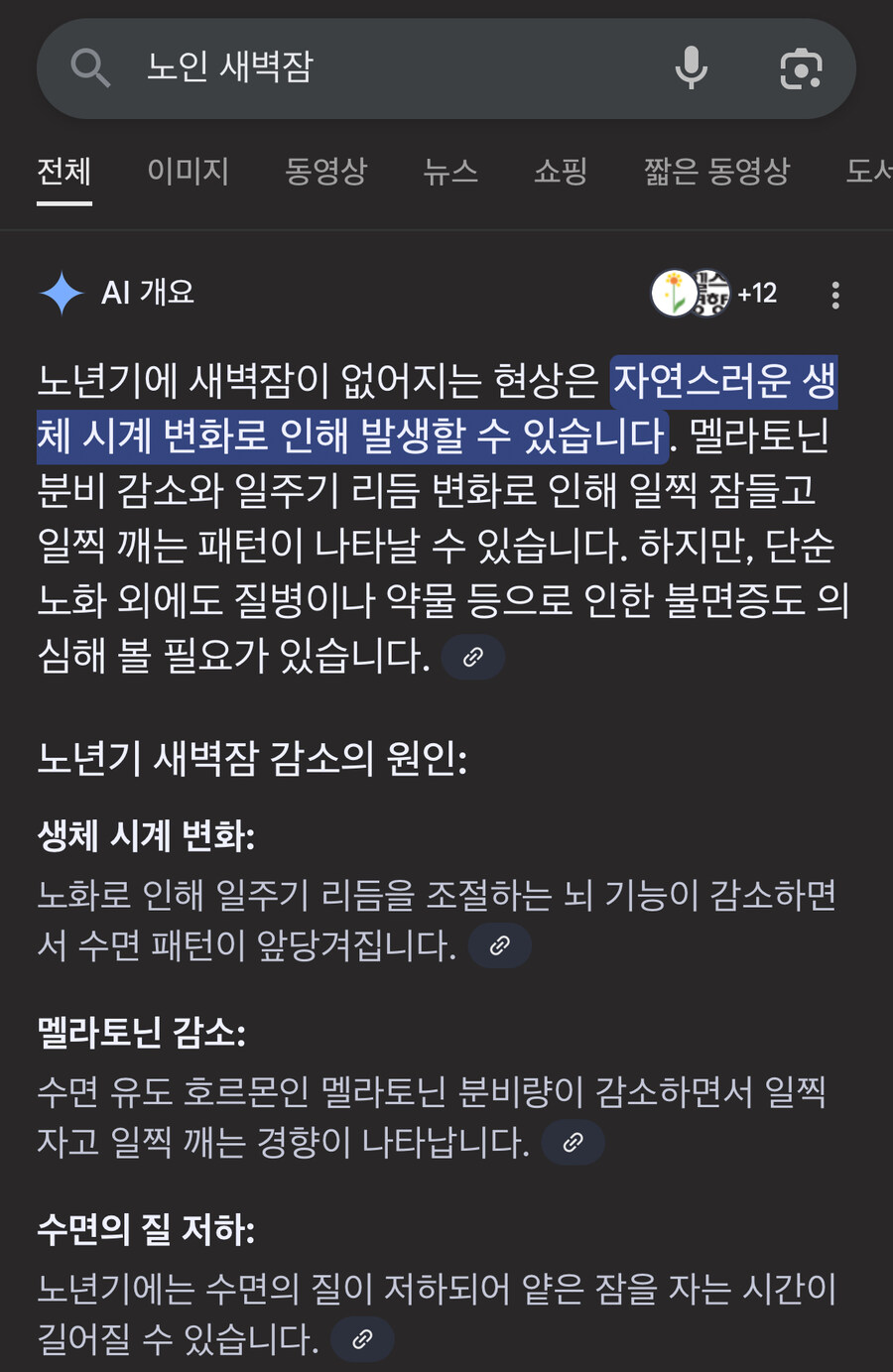Open the AI Overview three-dot options menu
The width and height of the screenshot is (893, 1372).
pyautogui.click(x=836, y=293)
